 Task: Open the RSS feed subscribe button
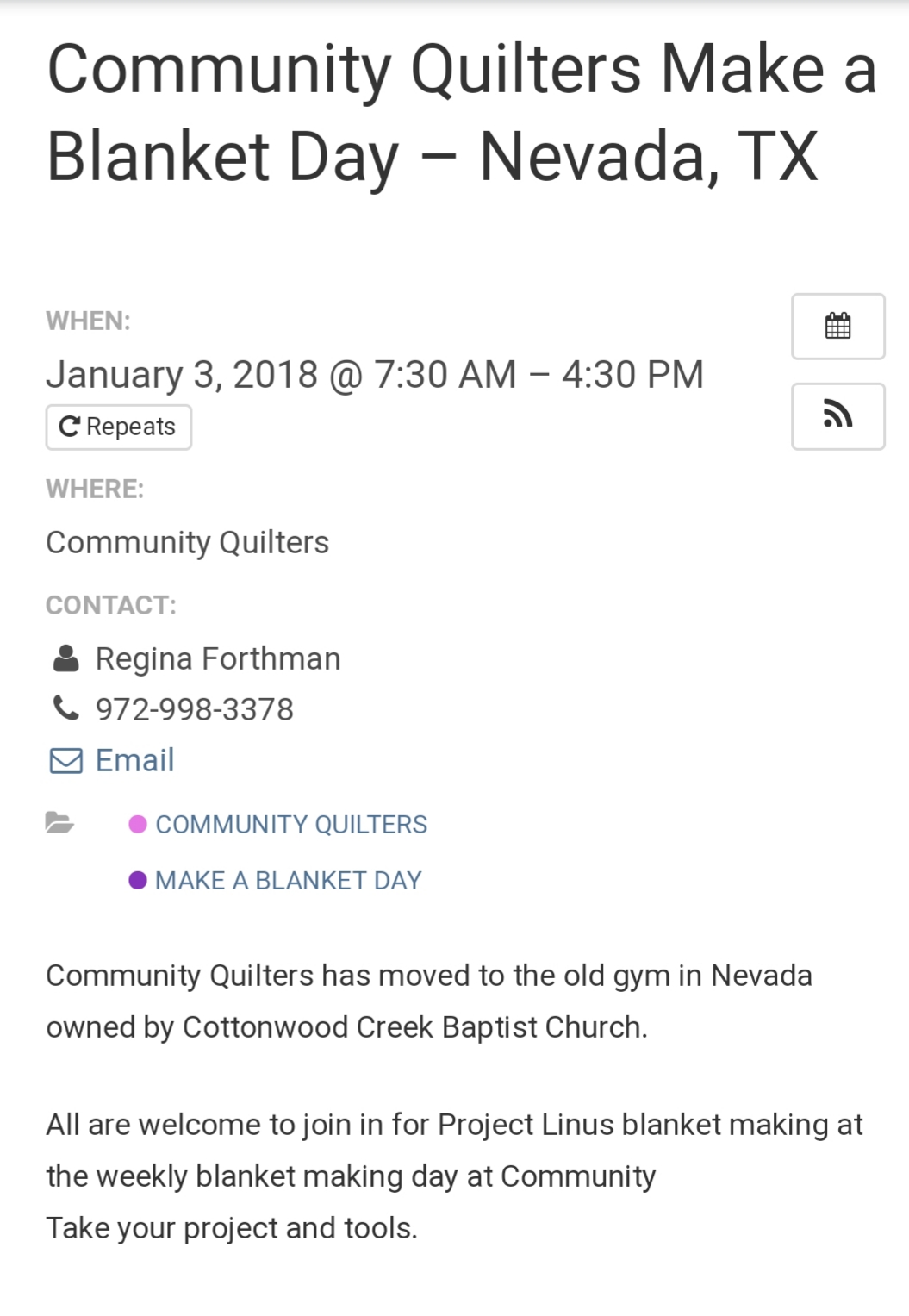click(x=837, y=416)
